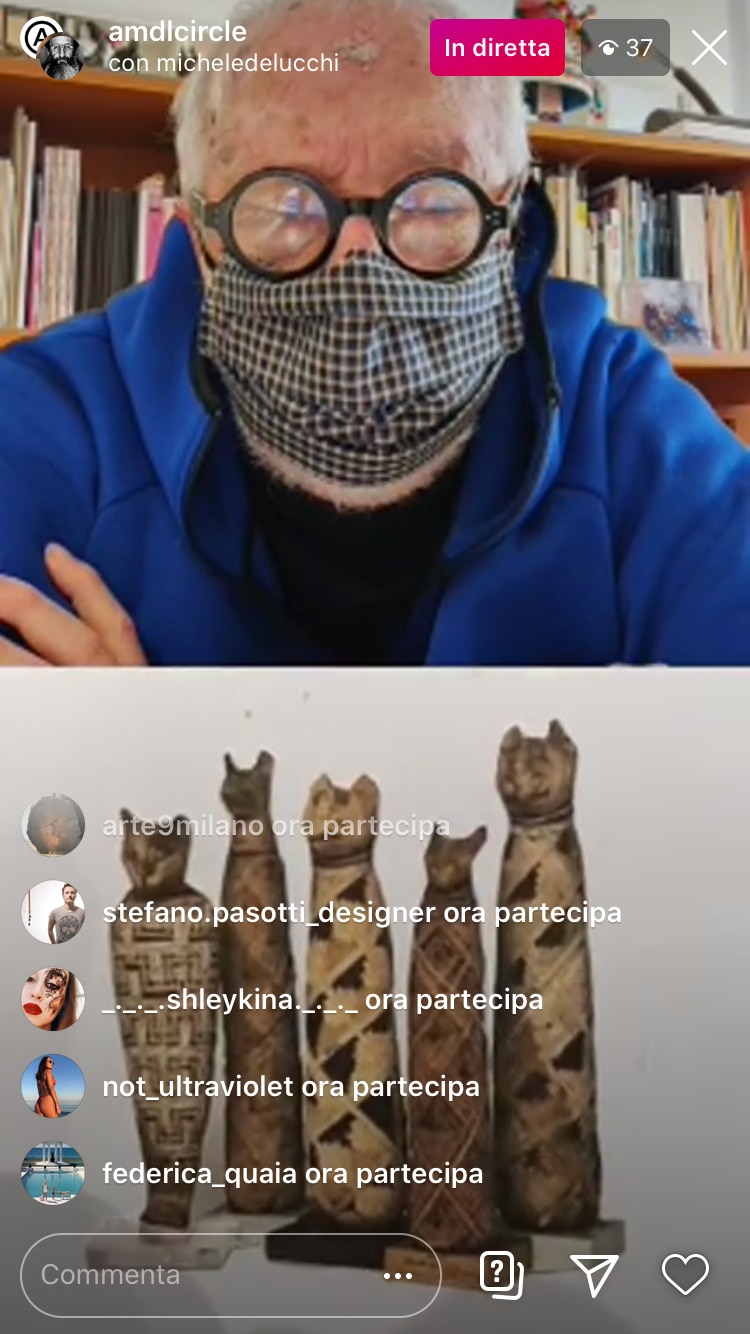
Task: Open the questions icon
Action: click(x=501, y=1274)
